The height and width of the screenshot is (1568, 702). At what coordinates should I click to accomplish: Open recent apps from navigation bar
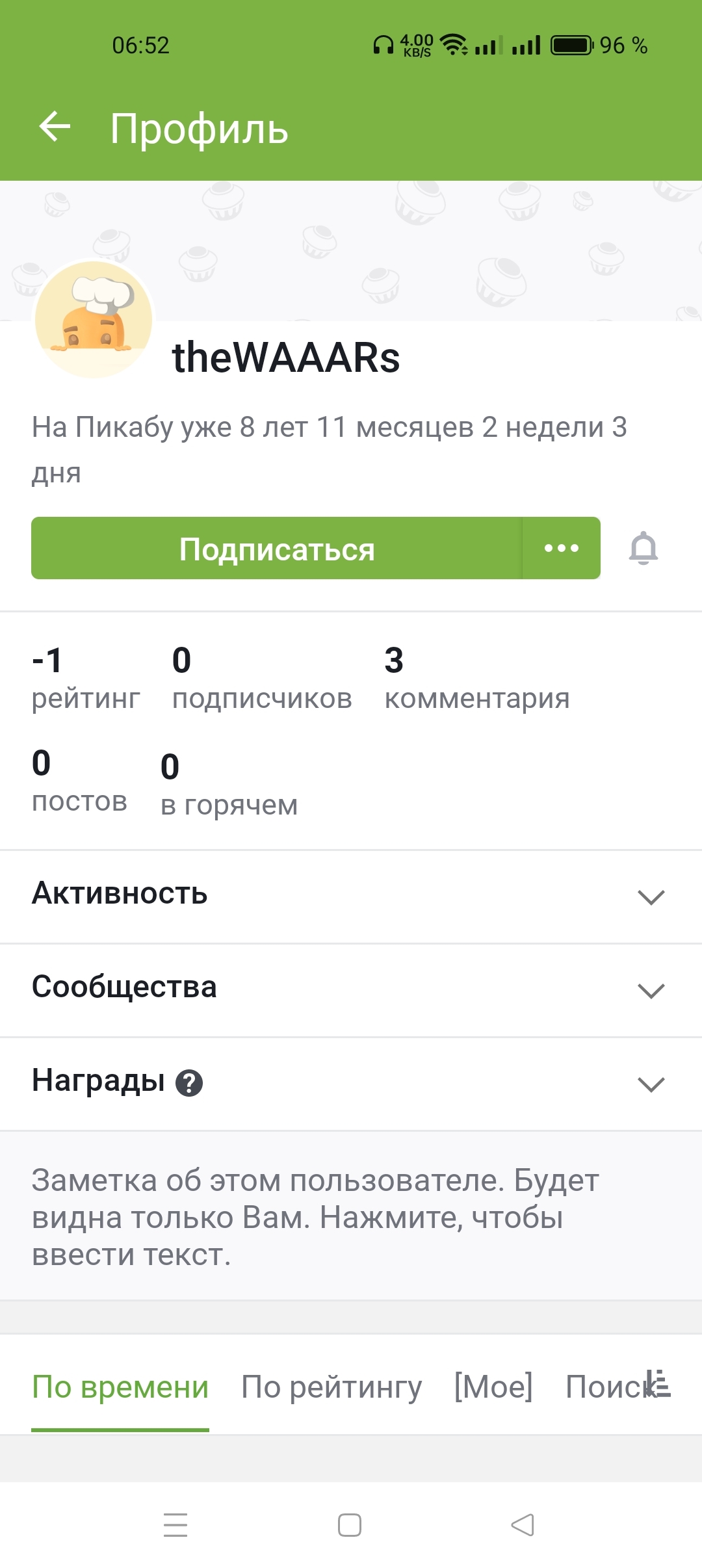(175, 1524)
